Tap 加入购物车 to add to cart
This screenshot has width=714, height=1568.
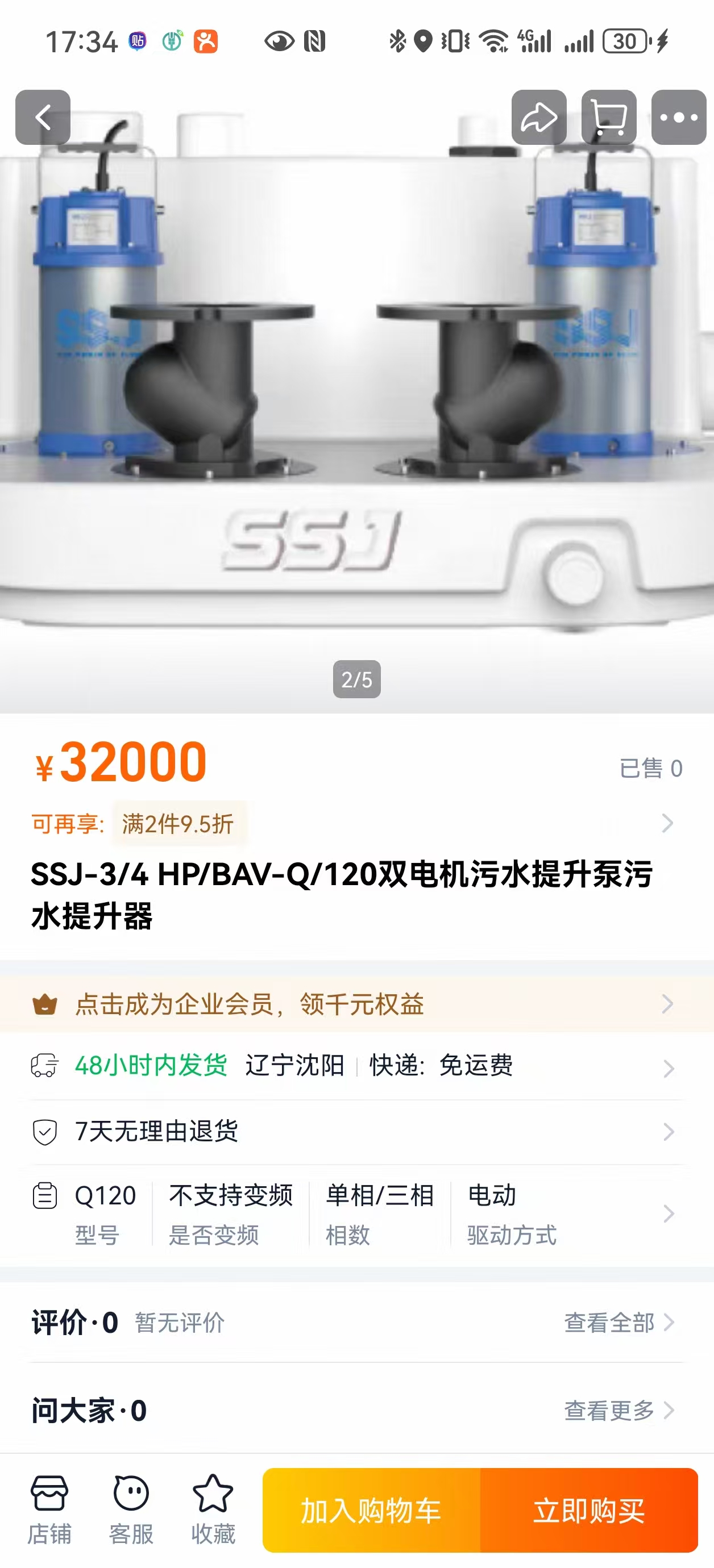click(x=371, y=1510)
